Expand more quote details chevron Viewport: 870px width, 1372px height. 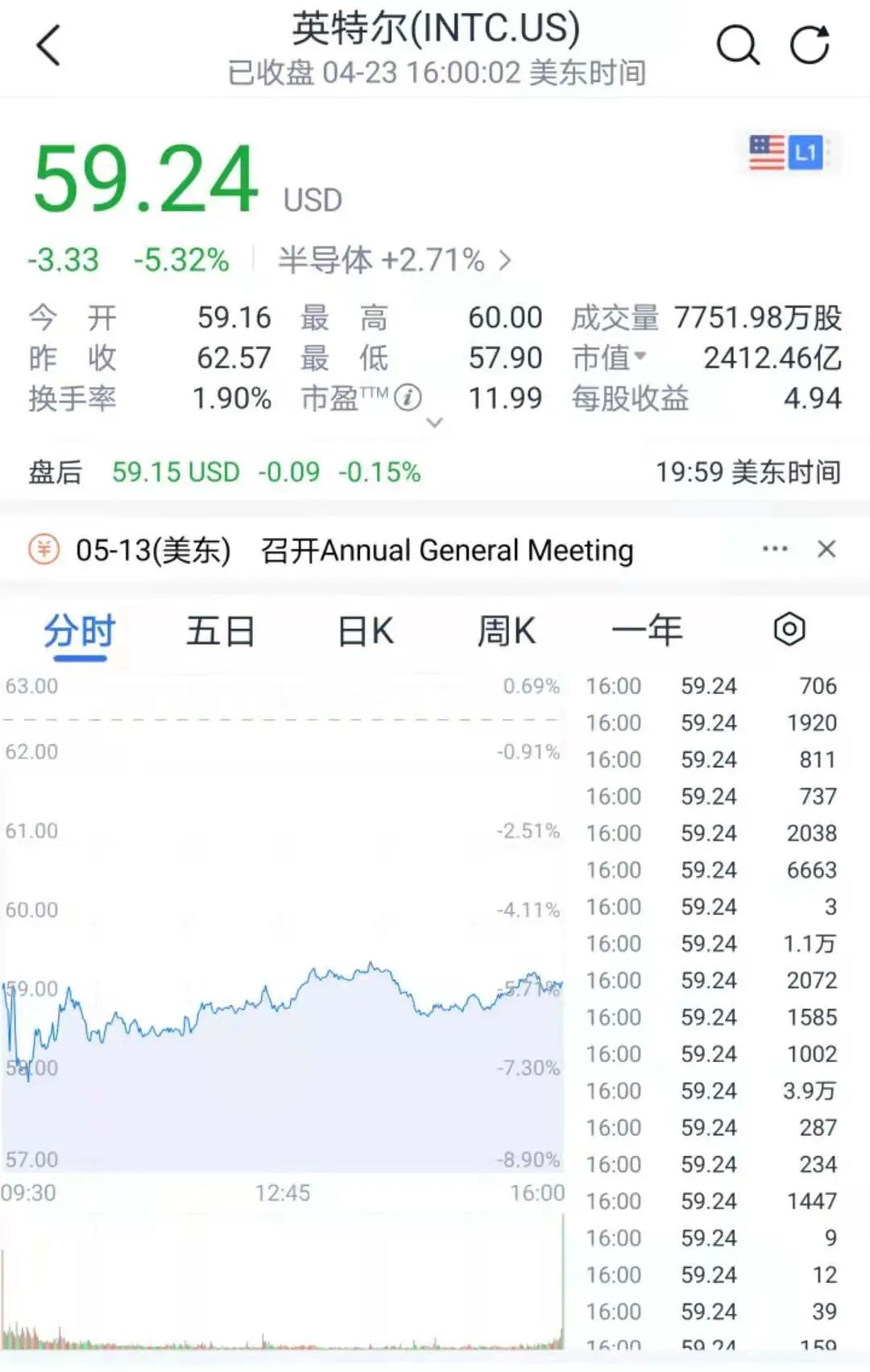click(x=434, y=423)
